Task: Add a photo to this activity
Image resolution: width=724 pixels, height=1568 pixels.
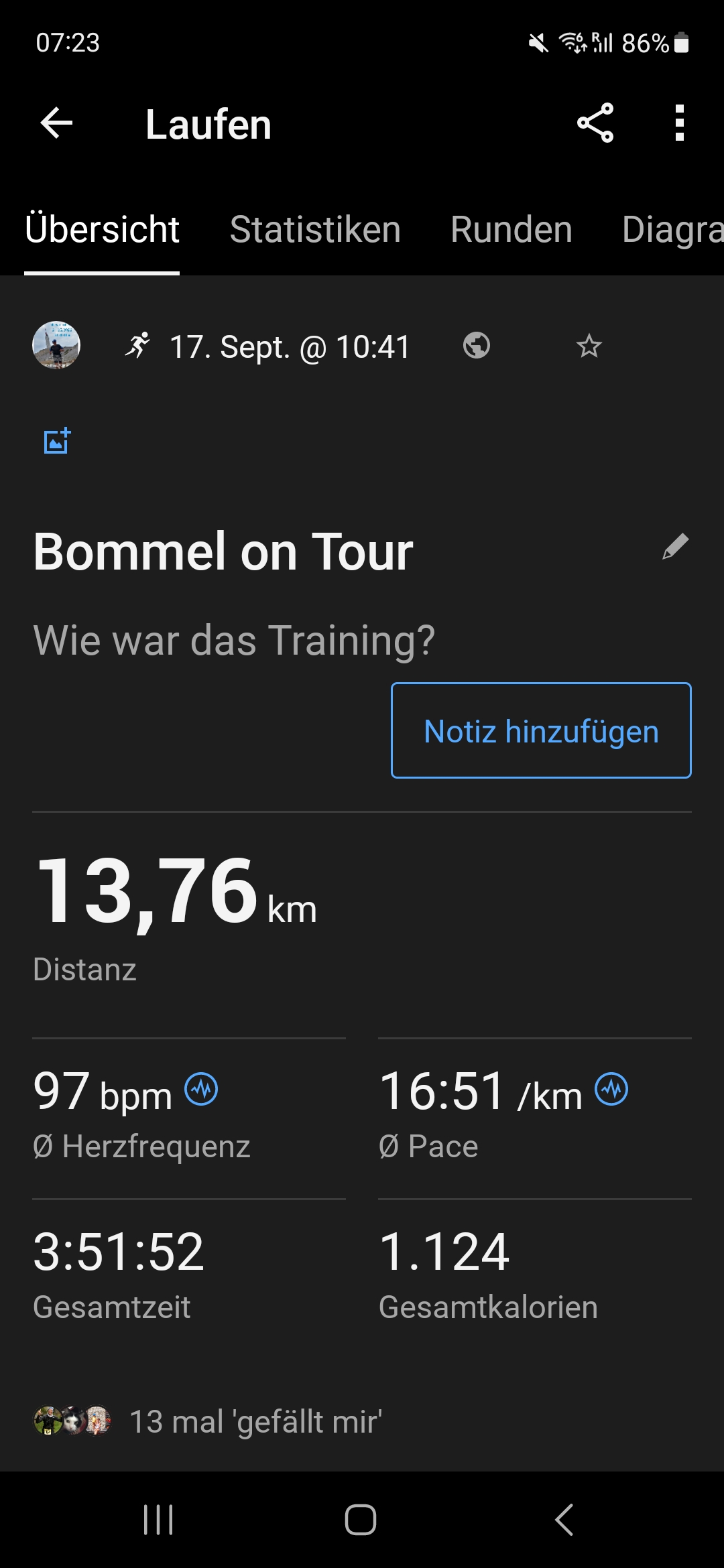Action: pos(57,441)
